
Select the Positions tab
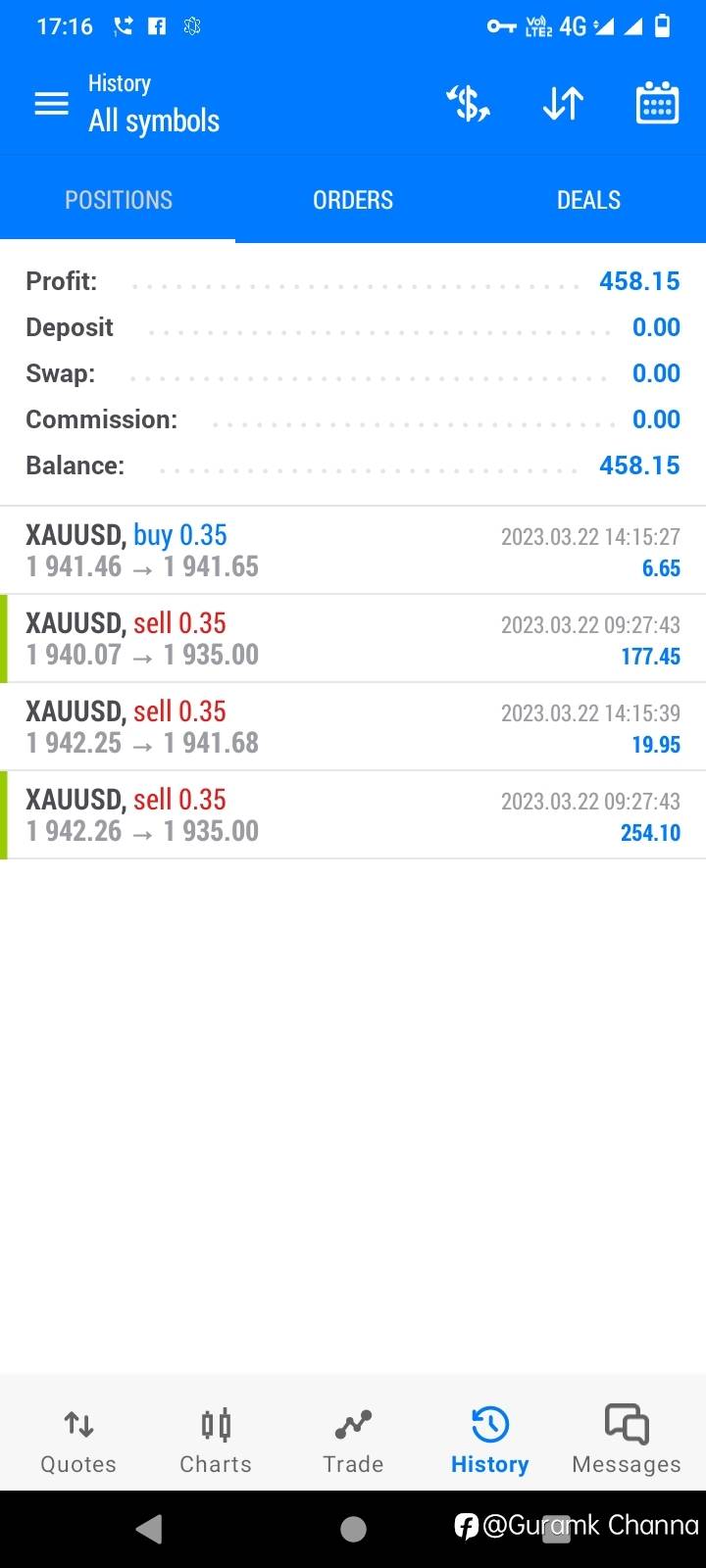tap(118, 200)
